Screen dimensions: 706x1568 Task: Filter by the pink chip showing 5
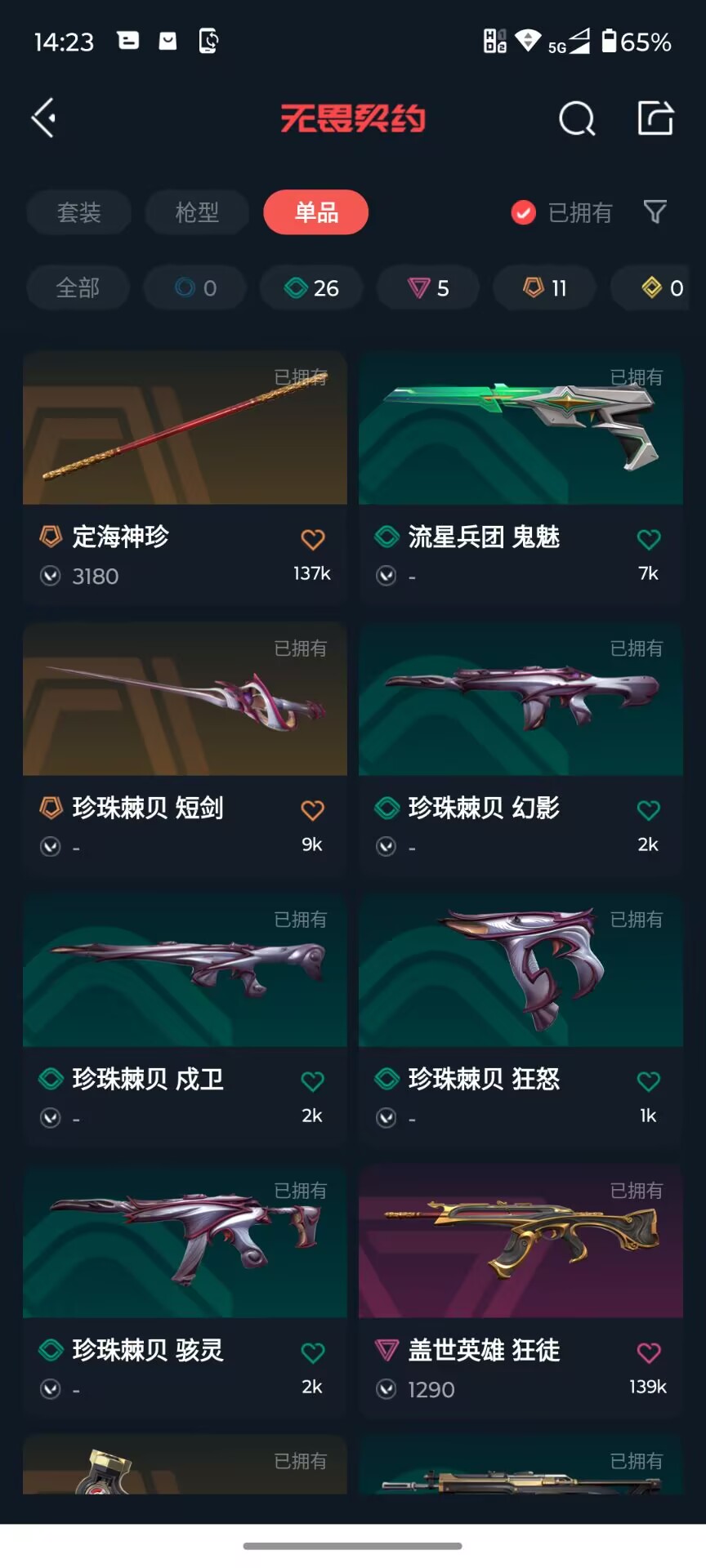tap(428, 287)
